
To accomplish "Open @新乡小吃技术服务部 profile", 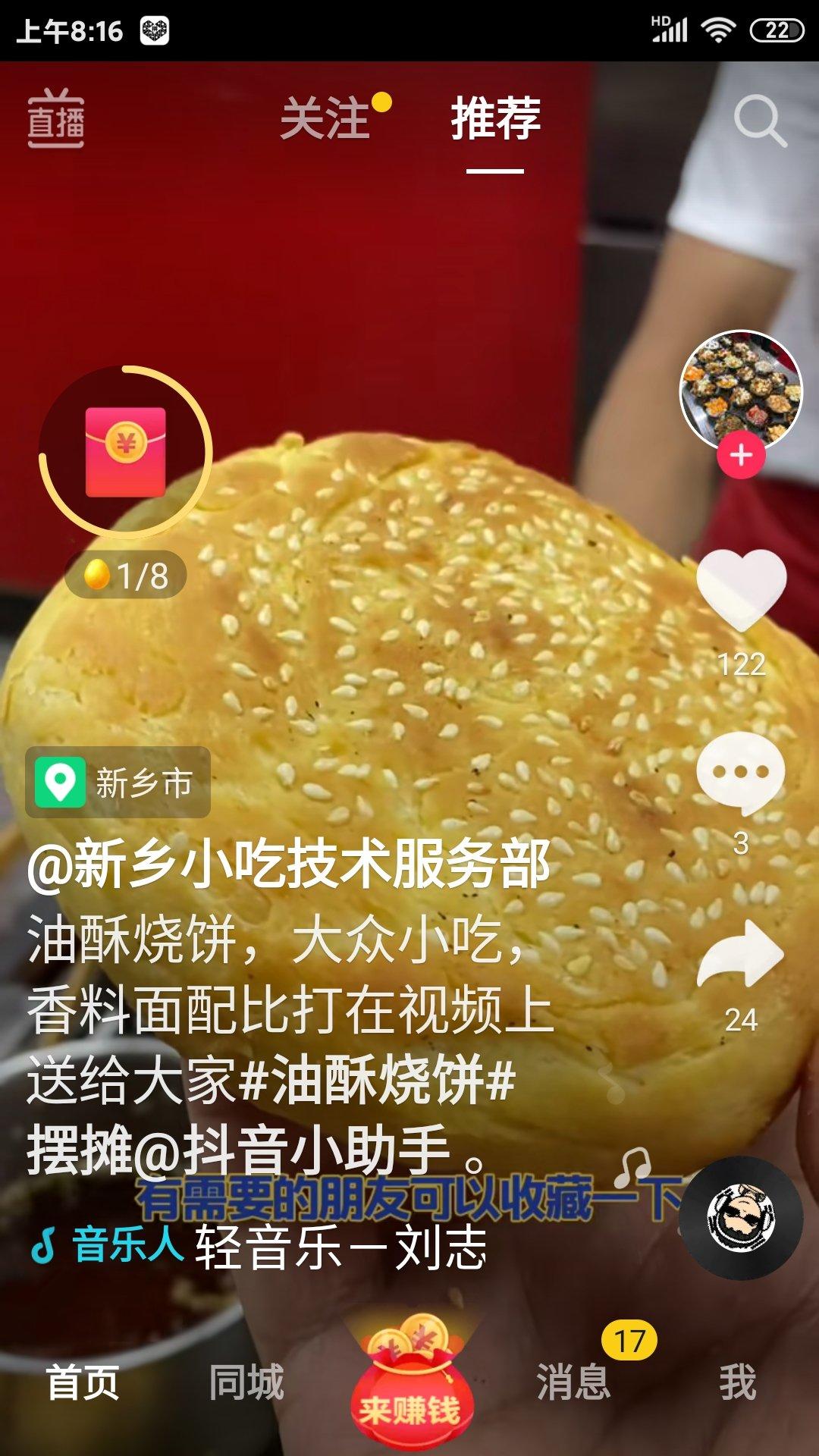I will [x=288, y=864].
